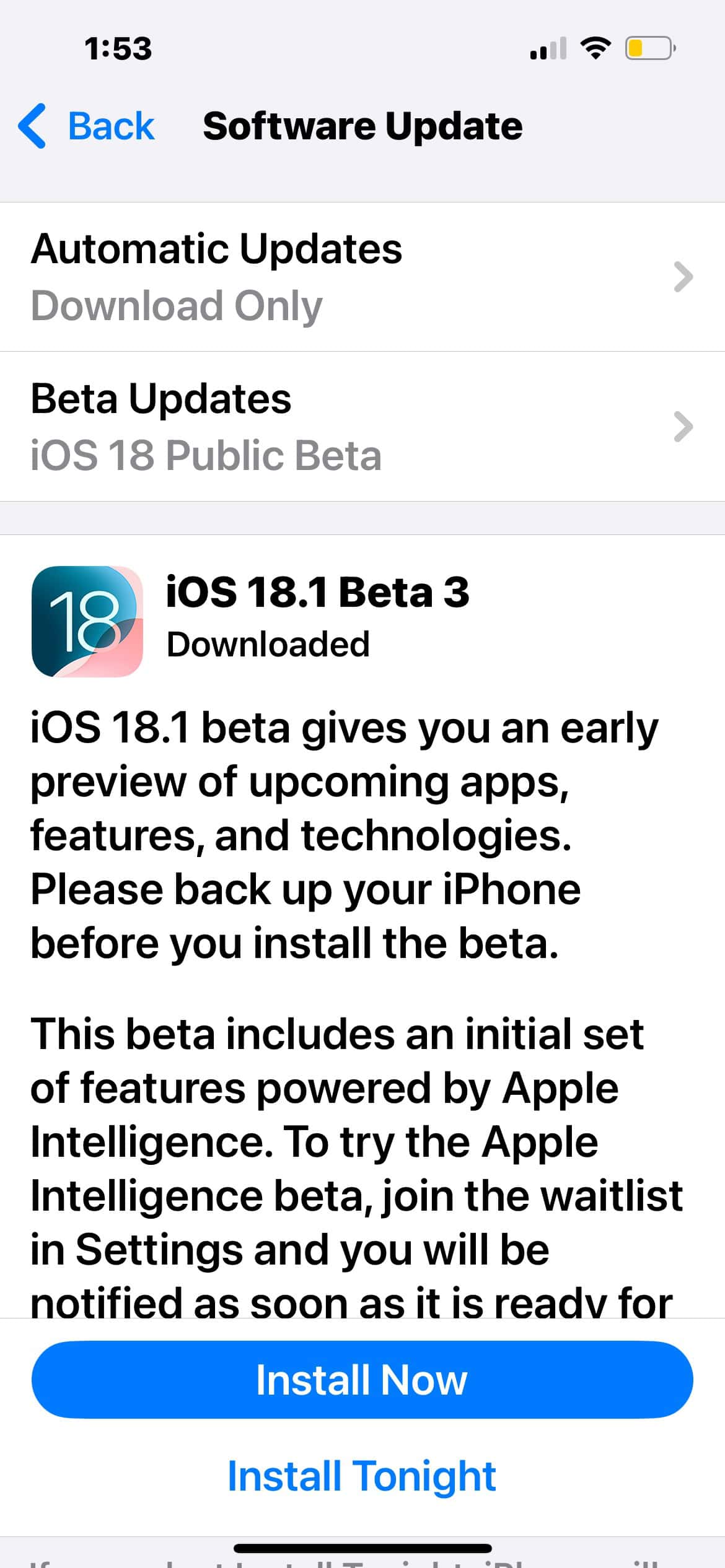
Task: Go back from Software Update
Action: click(x=87, y=126)
